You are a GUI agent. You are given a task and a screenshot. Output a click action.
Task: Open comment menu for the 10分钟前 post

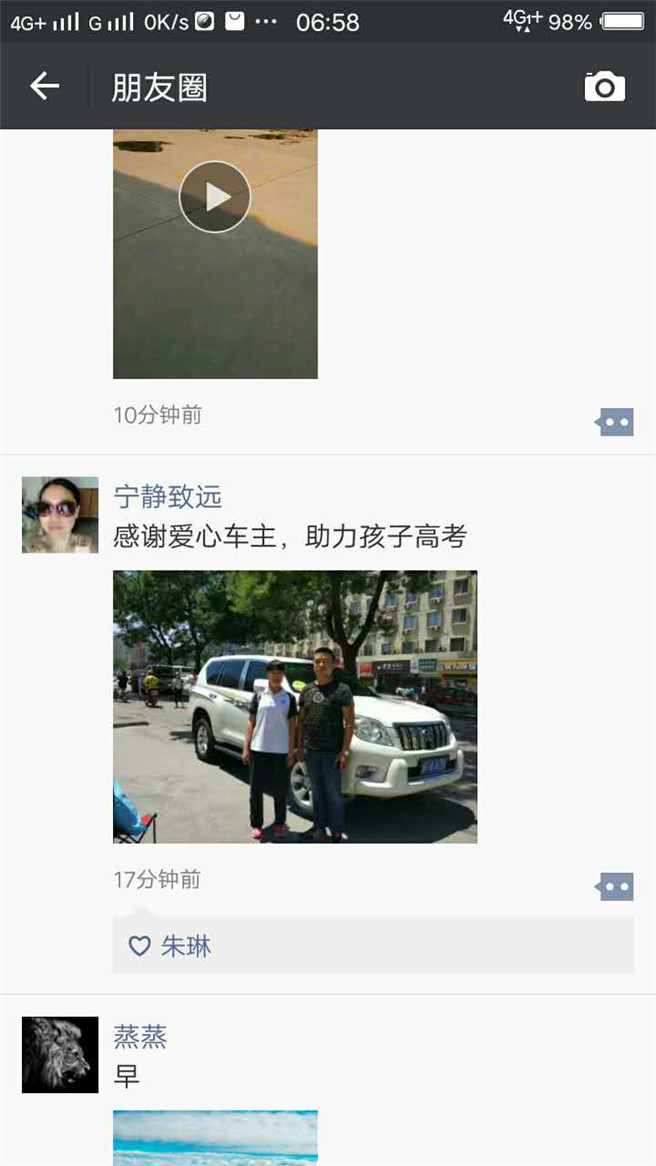[615, 423]
